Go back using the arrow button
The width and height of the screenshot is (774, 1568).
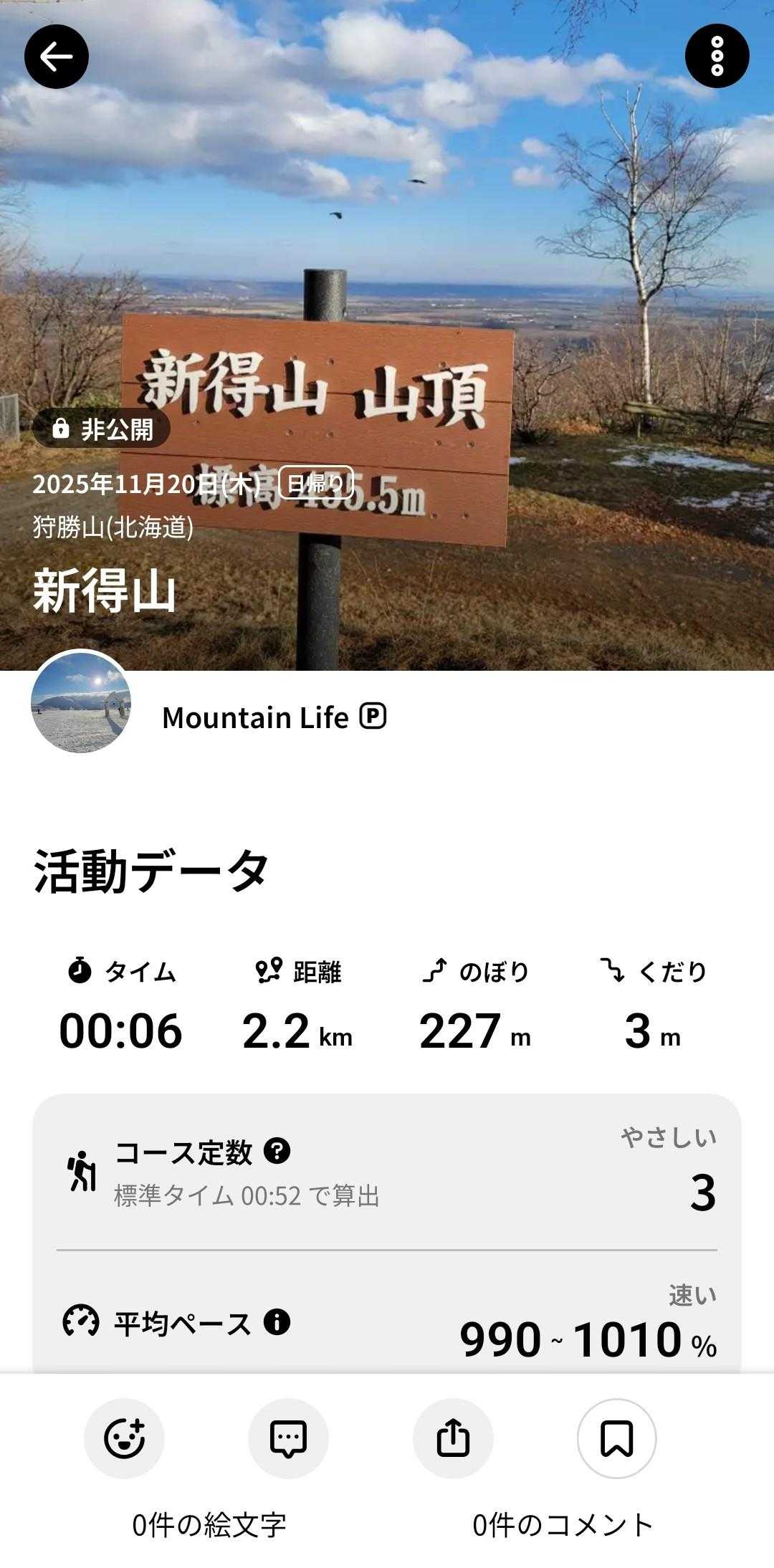click(57, 57)
